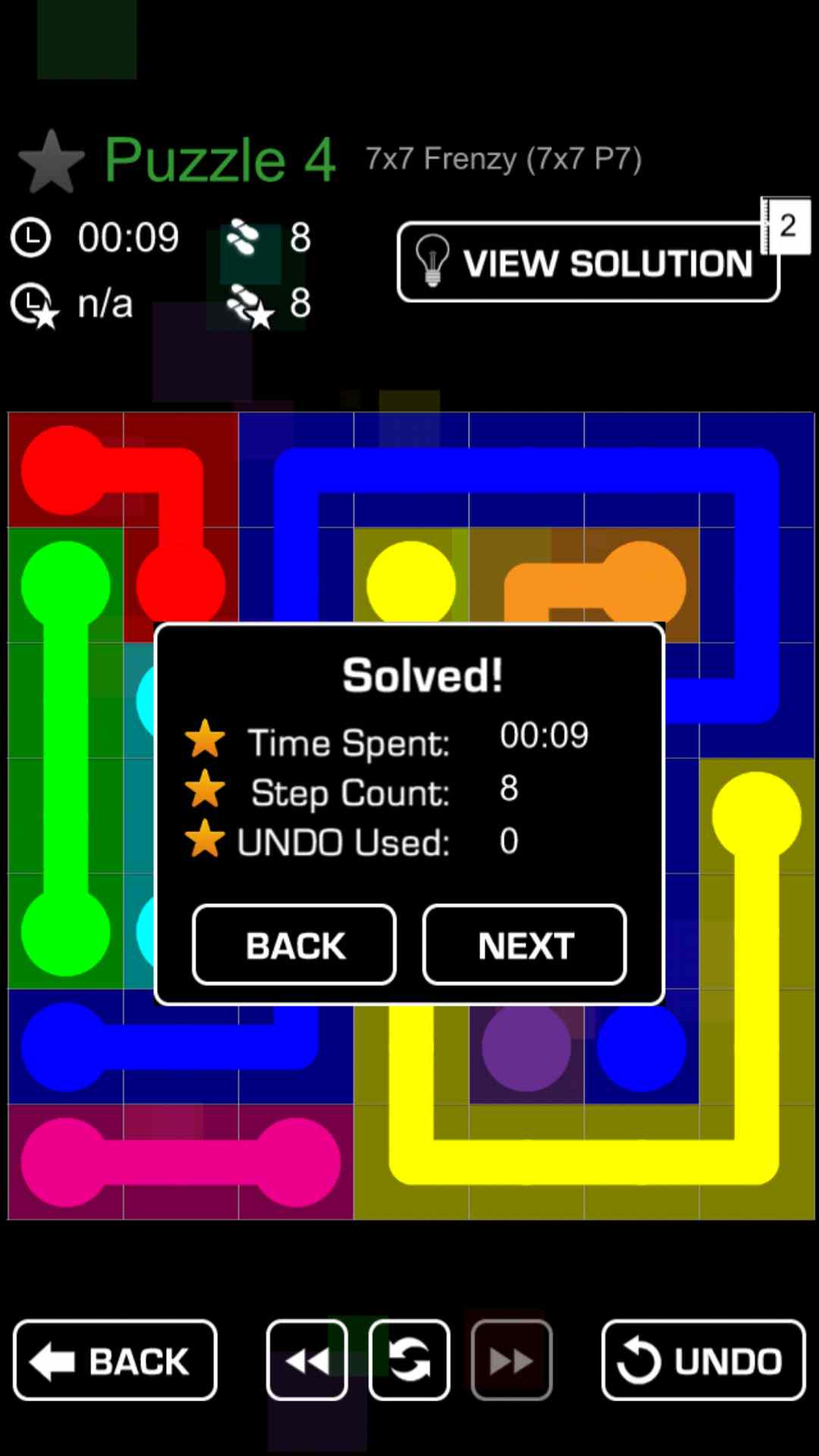Open the View Solution hint
This screenshot has width=819, height=1456.
point(588,262)
